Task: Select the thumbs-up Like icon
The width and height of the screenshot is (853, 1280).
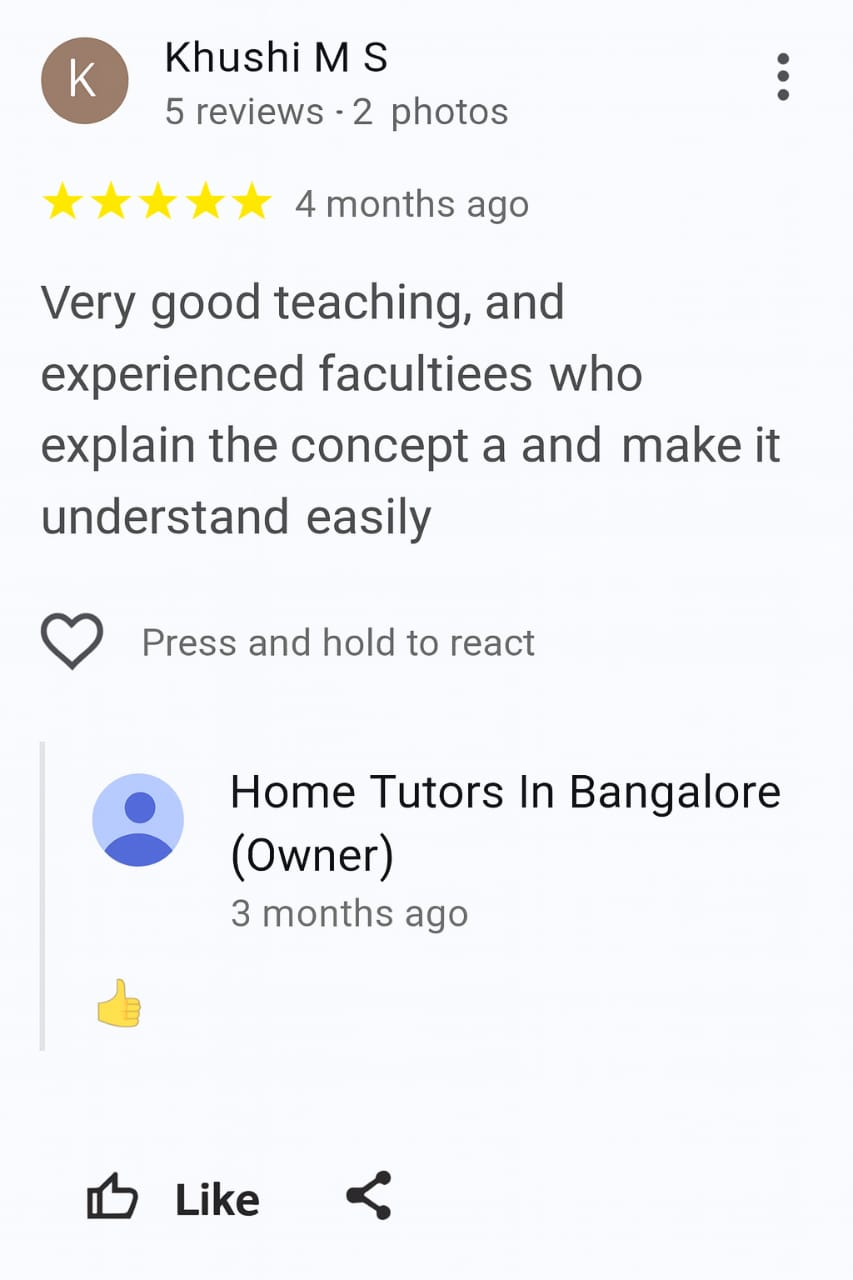Action: click(113, 1196)
